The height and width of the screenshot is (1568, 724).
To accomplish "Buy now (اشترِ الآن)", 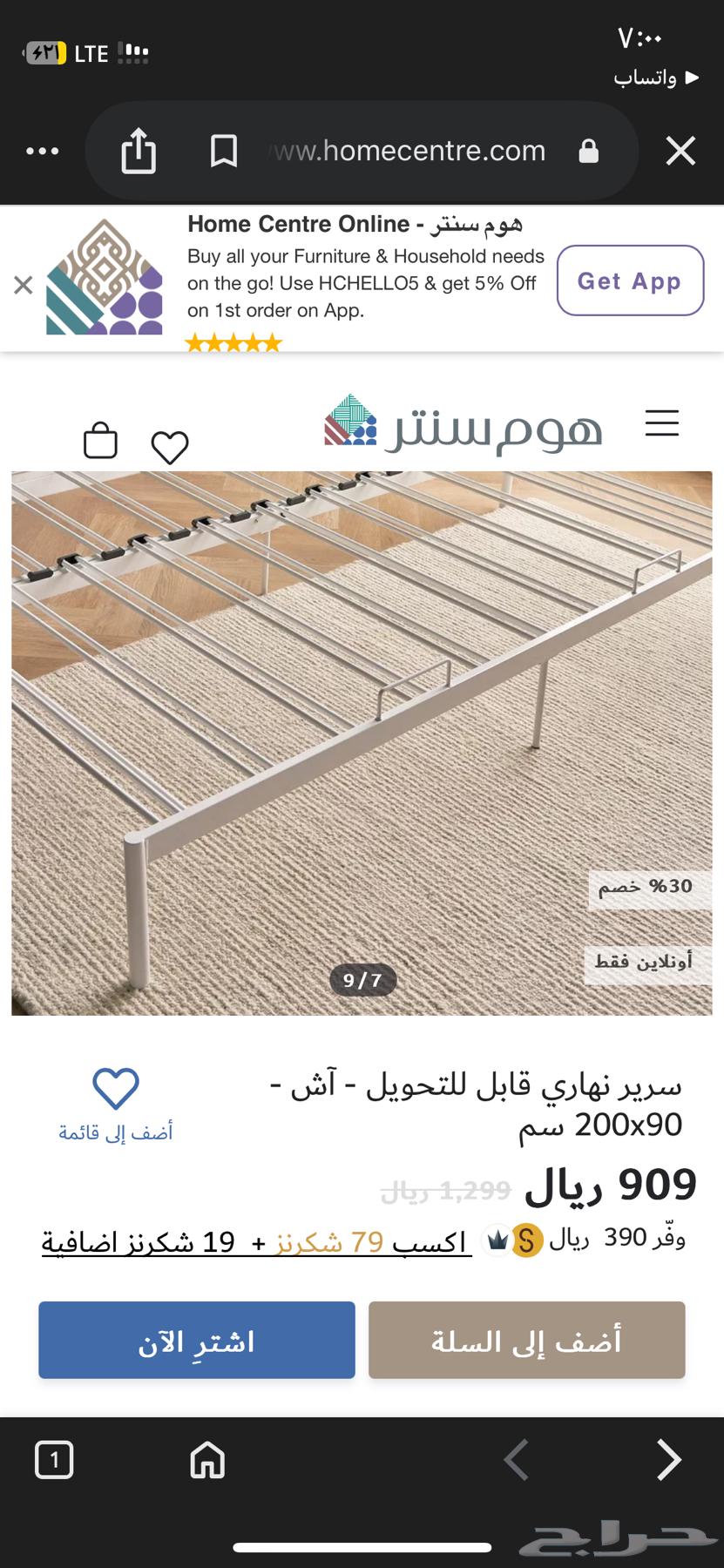I will click(x=197, y=1340).
